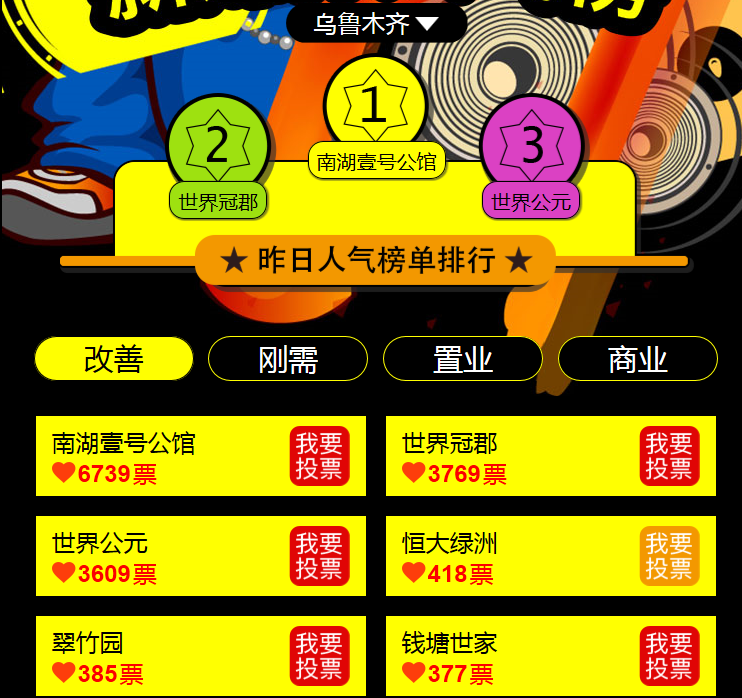Vote for 恒大绿洲
Screen dimensions: 742x698
(669, 556)
